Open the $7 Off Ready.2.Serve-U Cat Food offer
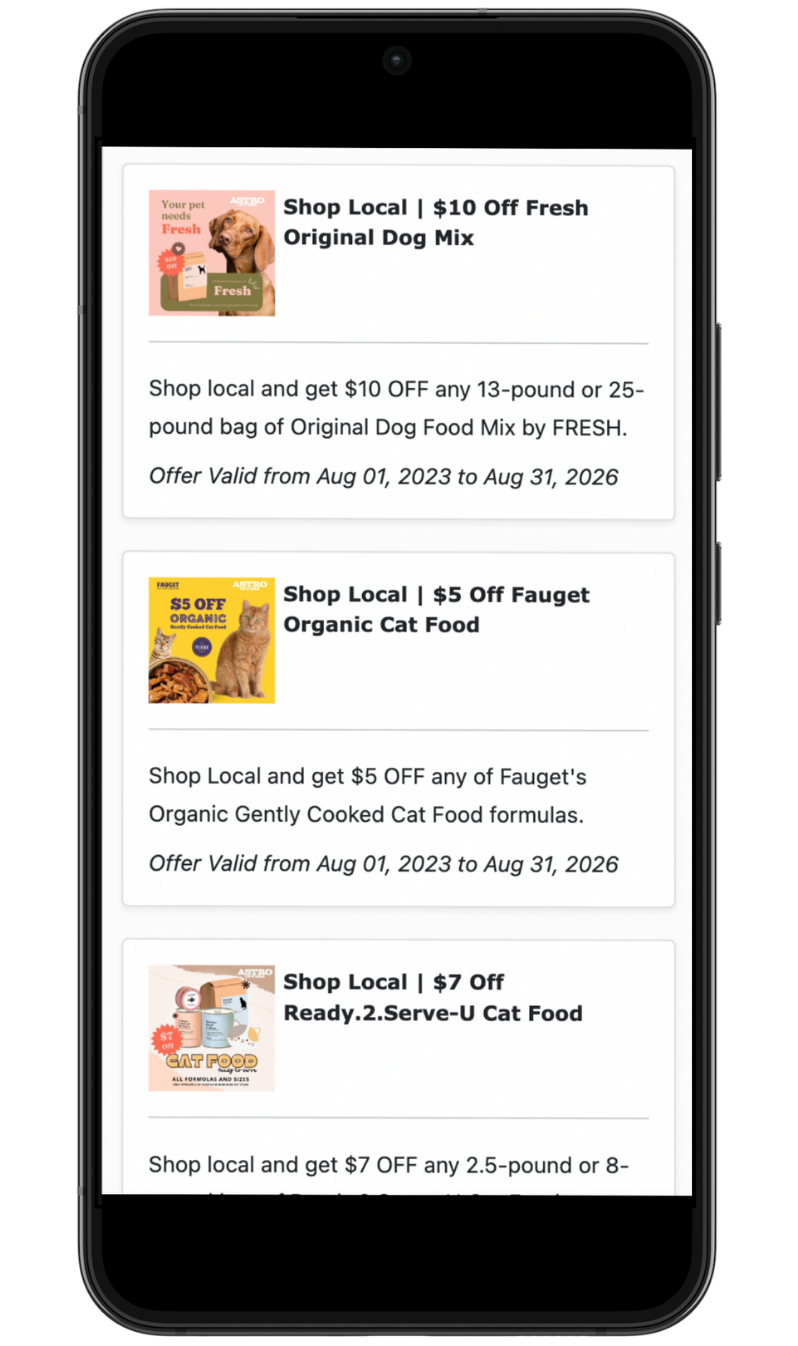The height and width of the screenshot is (1346, 798). [x=432, y=997]
